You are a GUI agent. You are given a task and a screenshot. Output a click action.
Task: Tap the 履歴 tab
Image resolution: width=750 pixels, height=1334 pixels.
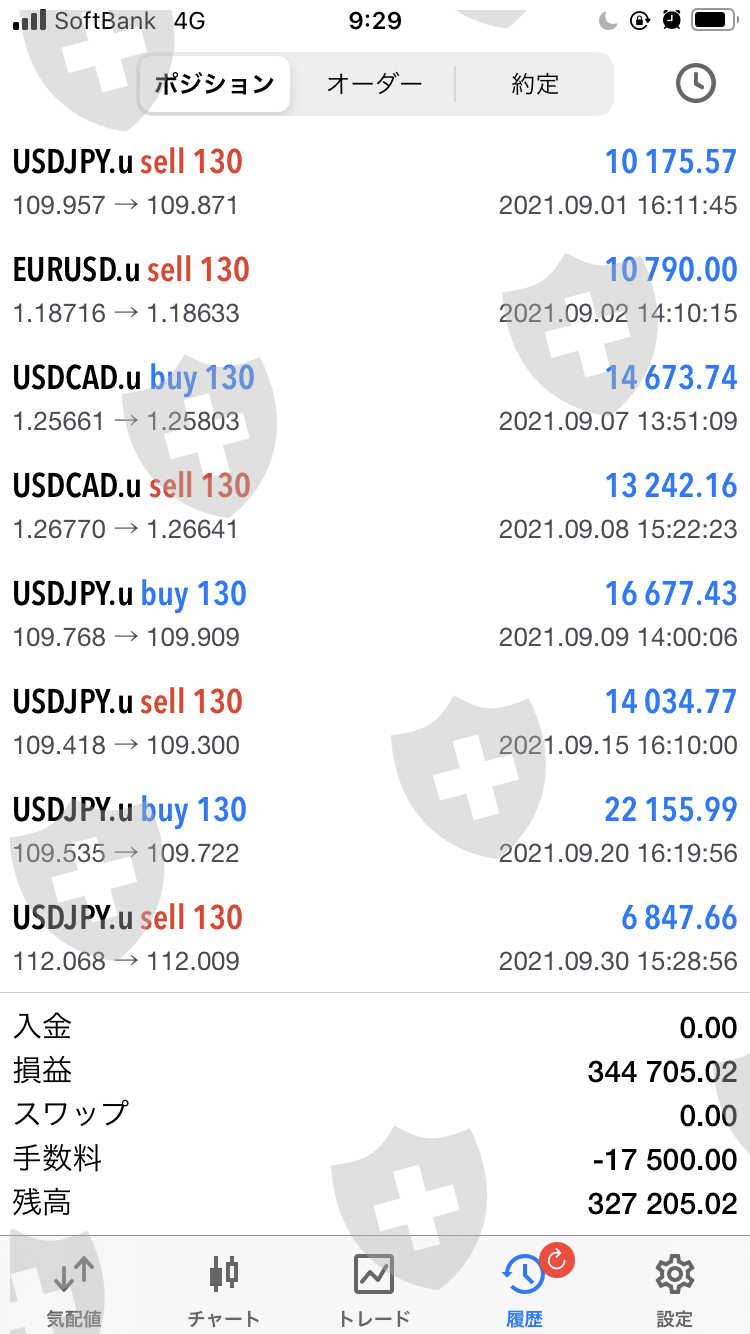pos(524,1288)
